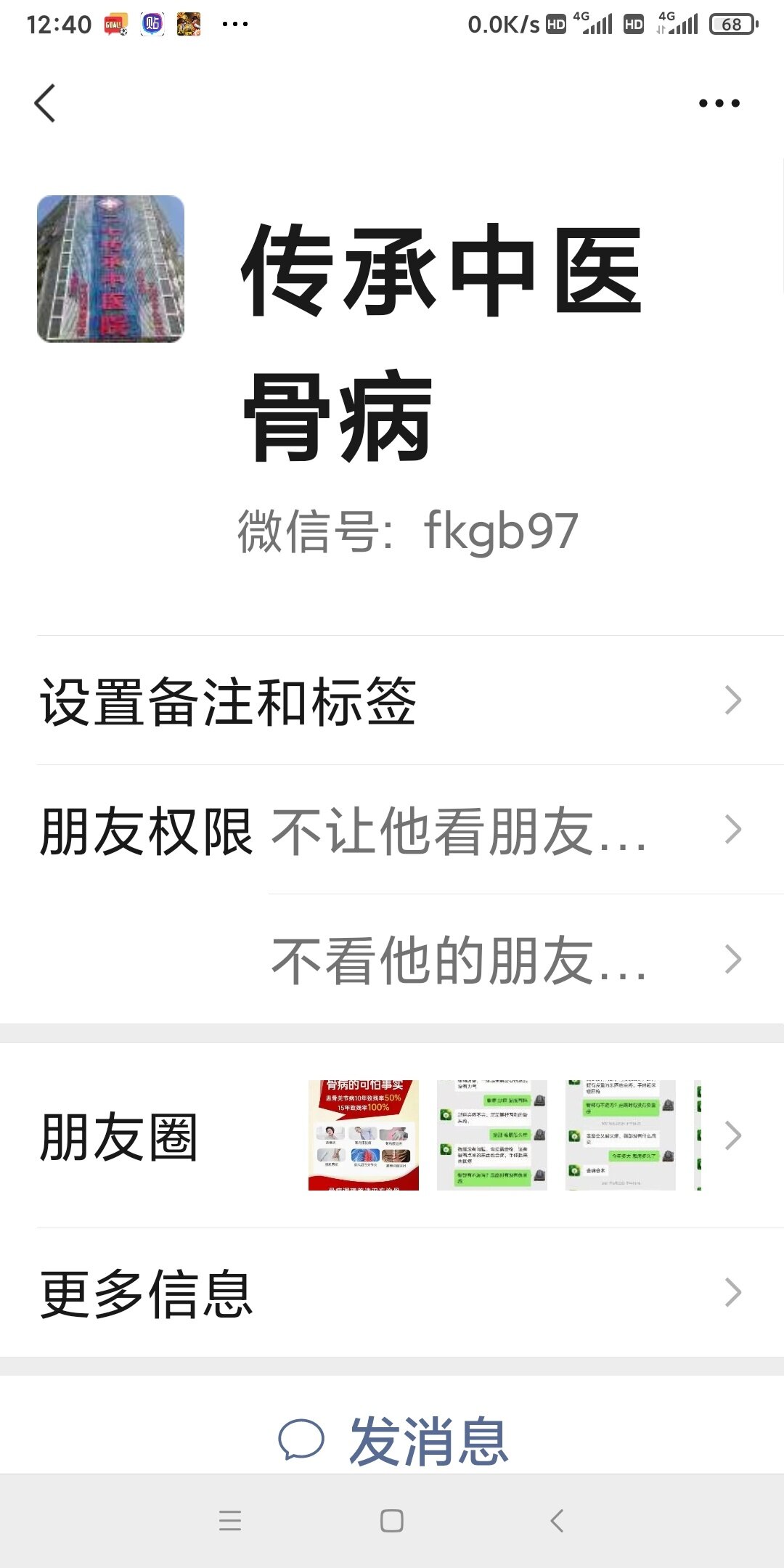Tap 发消息 to send a message
The height and width of the screenshot is (1568, 784).
point(393,1441)
